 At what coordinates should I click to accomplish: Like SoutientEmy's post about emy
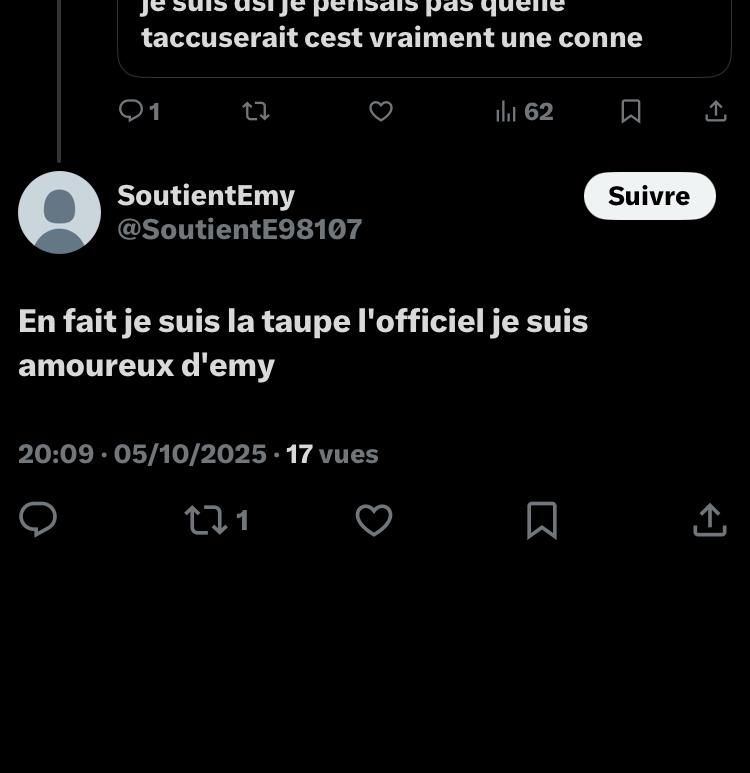[374, 520]
